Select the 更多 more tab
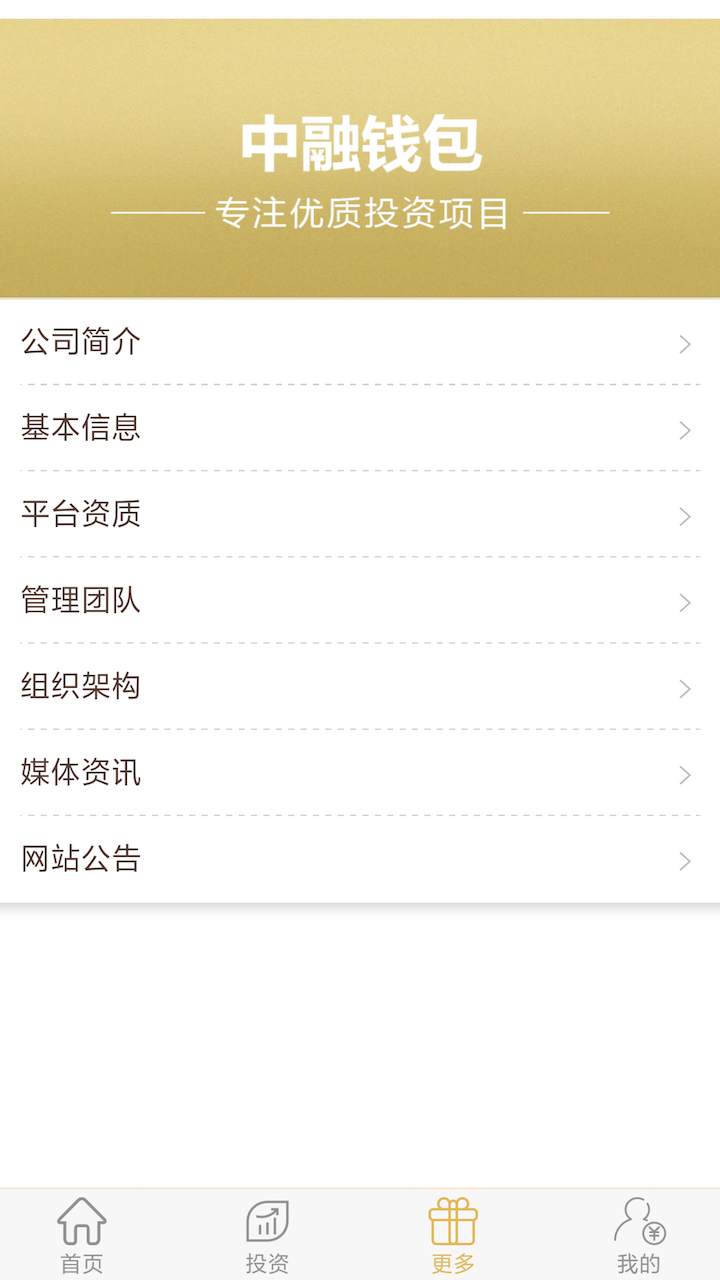The width and height of the screenshot is (720, 1280). pyautogui.click(x=453, y=1236)
